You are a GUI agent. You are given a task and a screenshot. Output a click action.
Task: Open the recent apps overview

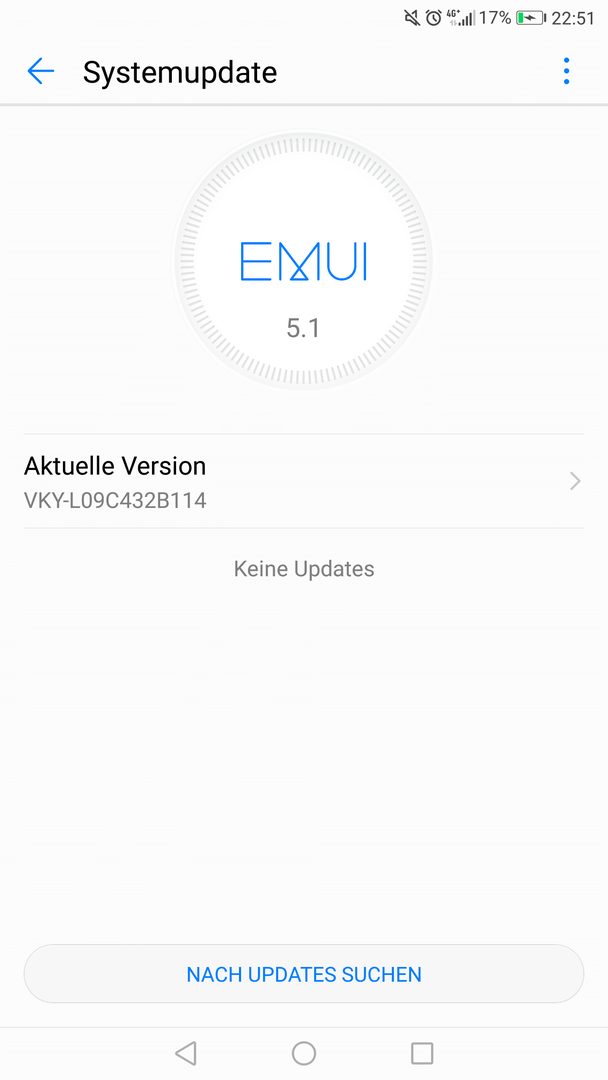pyautogui.click(x=422, y=1052)
